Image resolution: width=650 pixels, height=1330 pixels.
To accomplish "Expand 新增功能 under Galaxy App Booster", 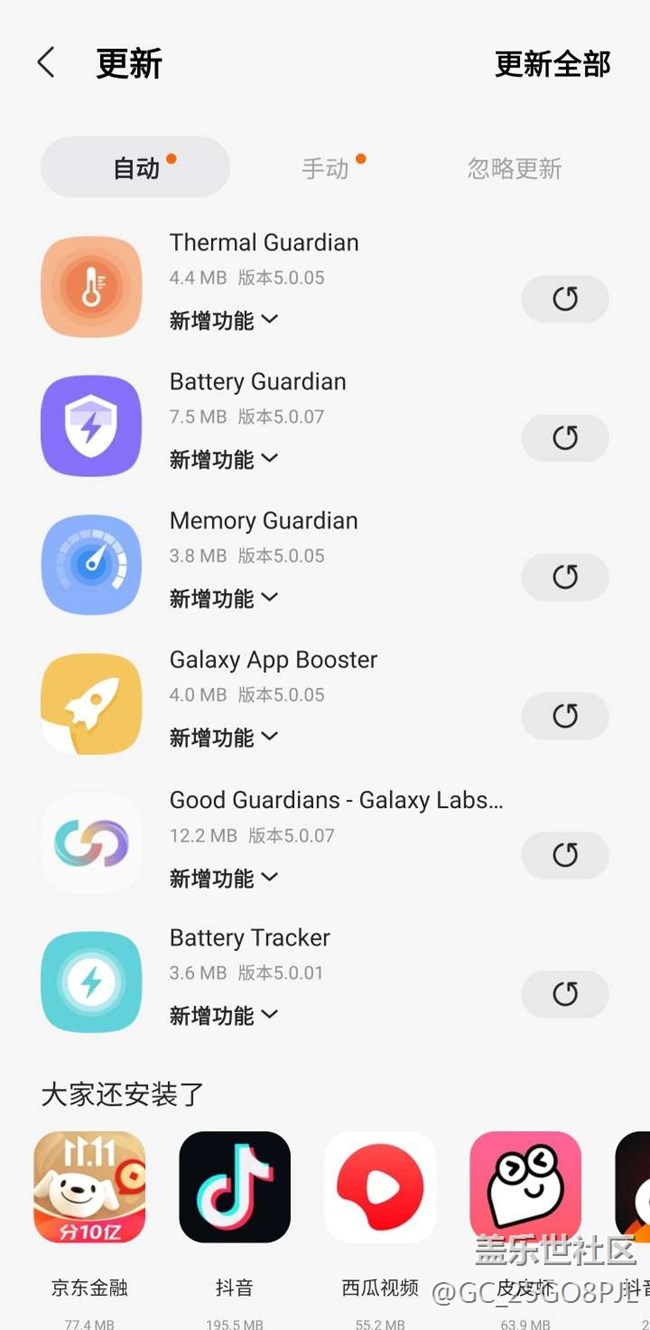I will coord(224,738).
